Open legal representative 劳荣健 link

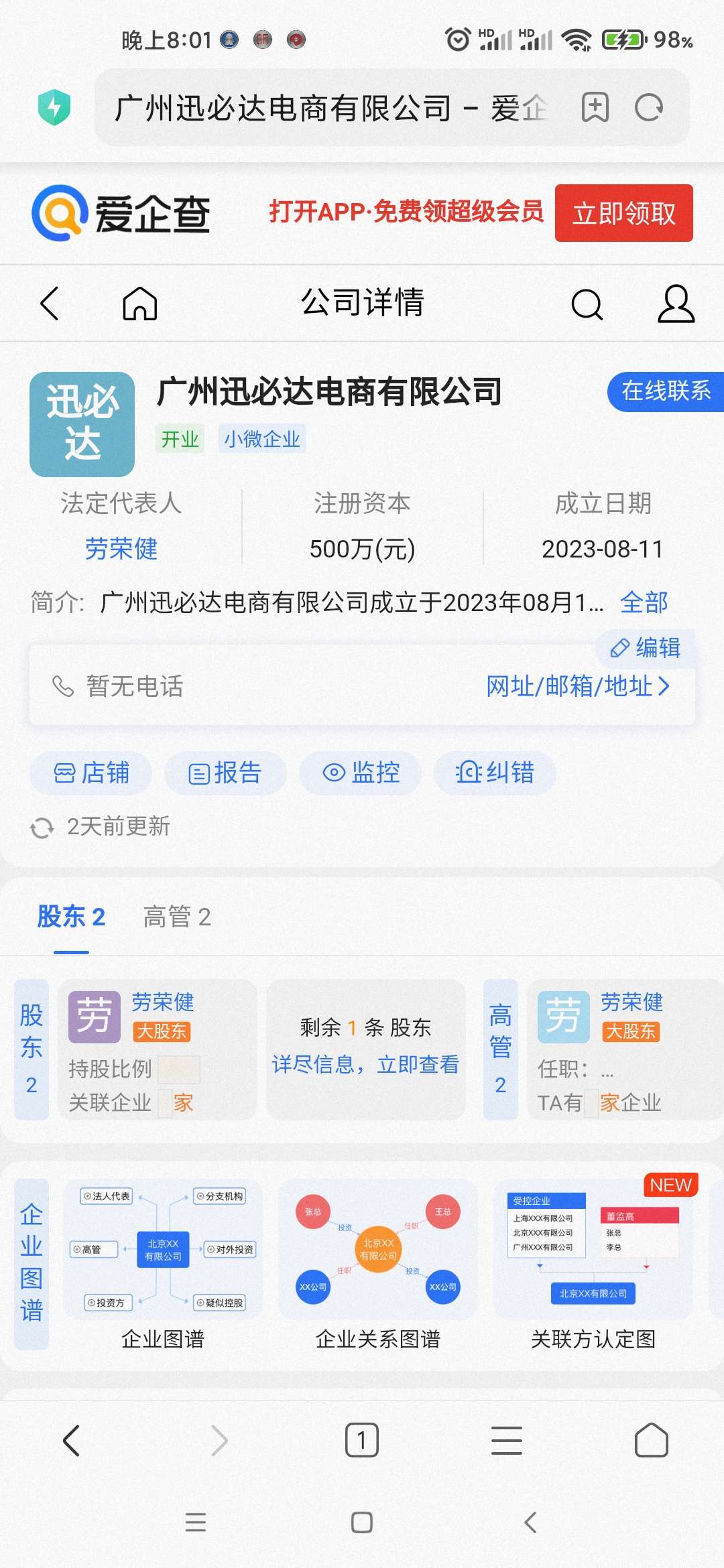[121, 549]
